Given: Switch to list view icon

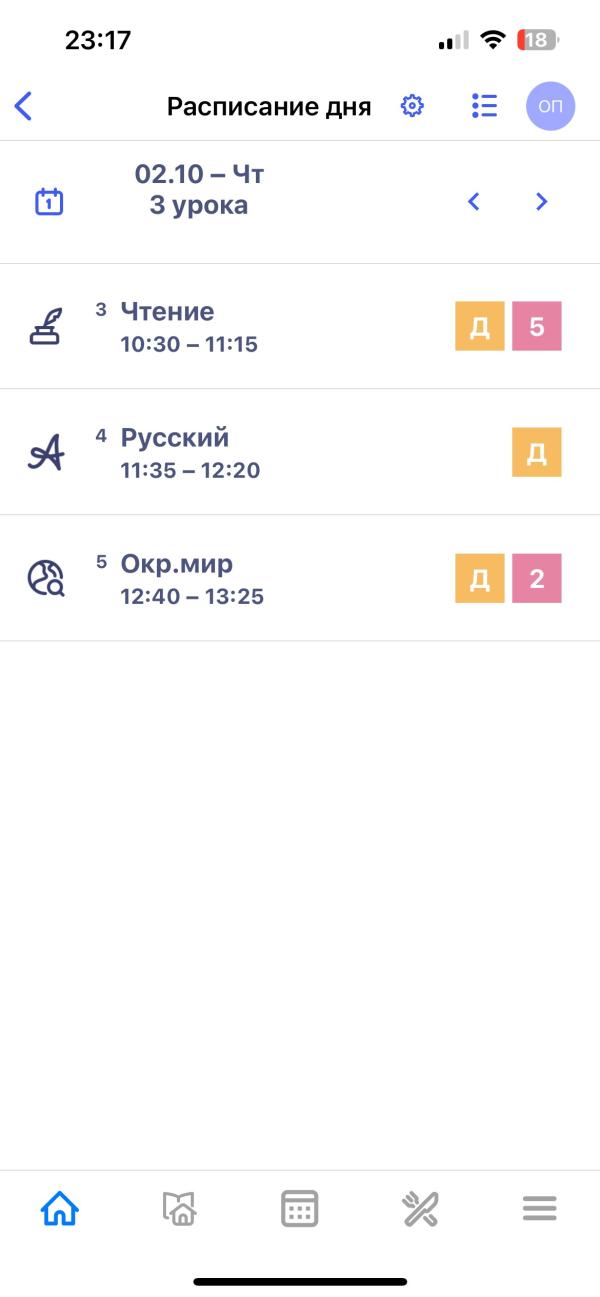Looking at the screenshot, I should (484, 106).
